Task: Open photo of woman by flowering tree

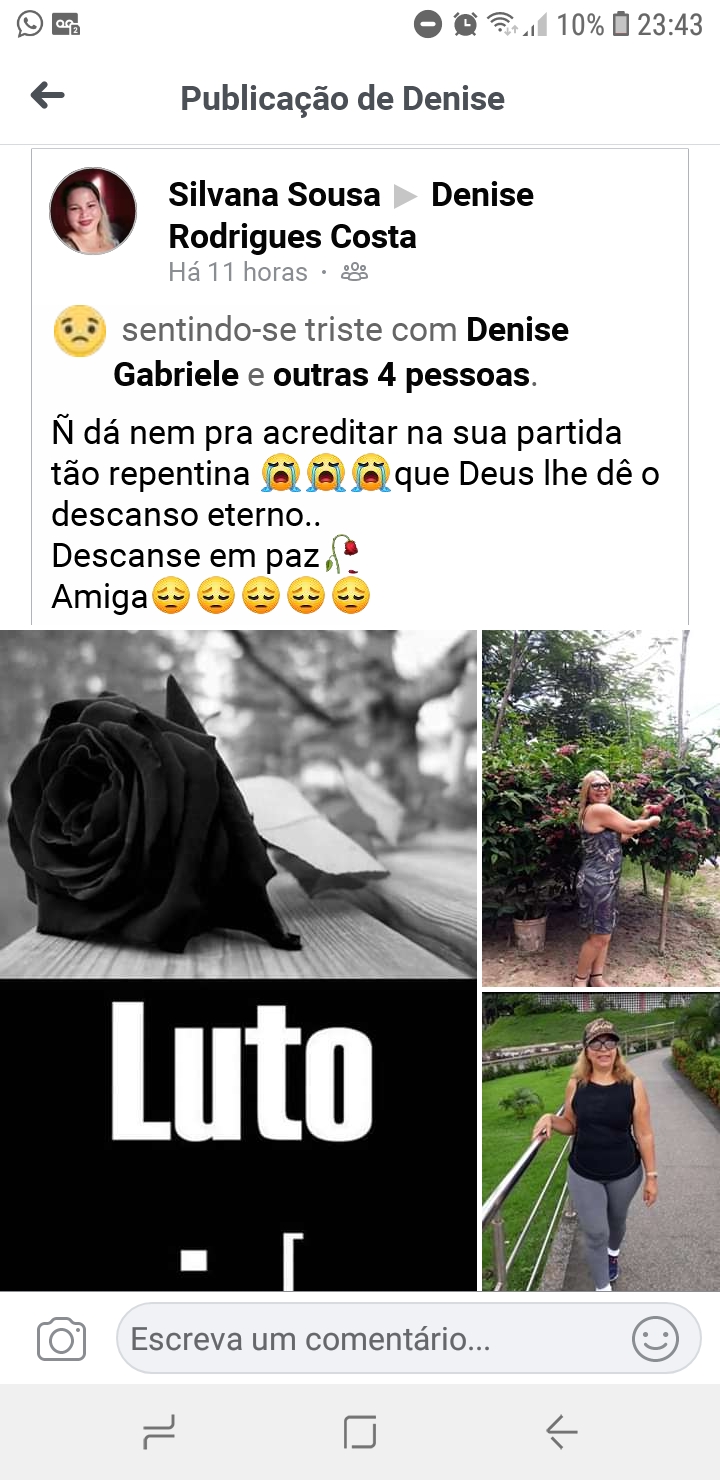Action: coord(600,808)
